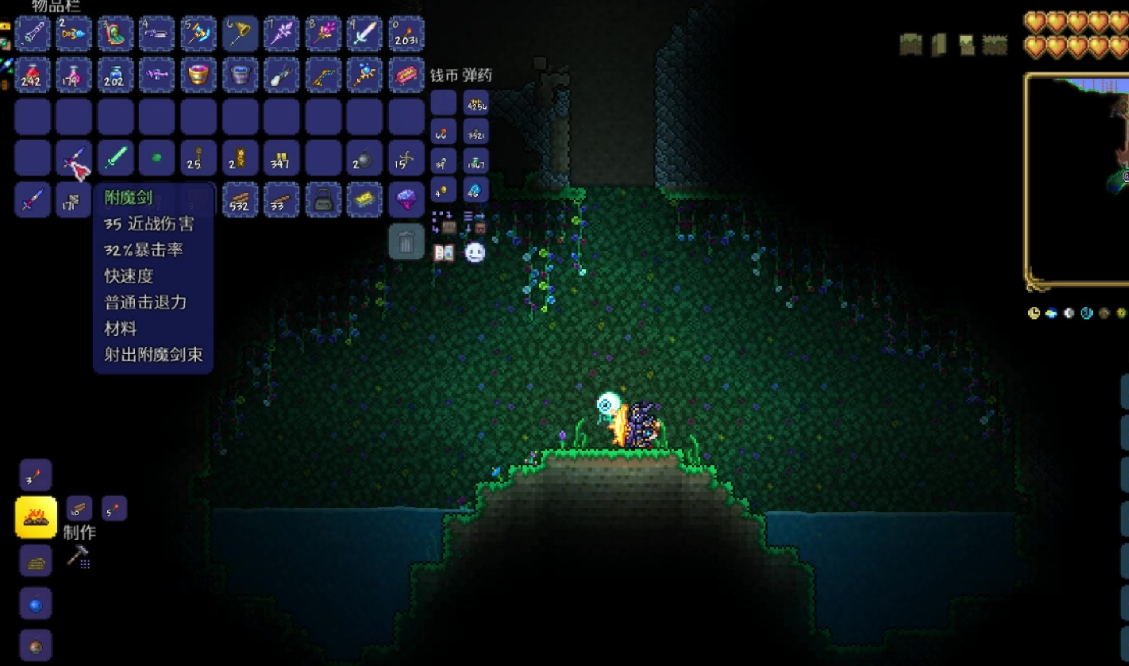The image size is (1129, 666).
Task: Select the sword in hotbar slot 9
Action: click(364, 34)
